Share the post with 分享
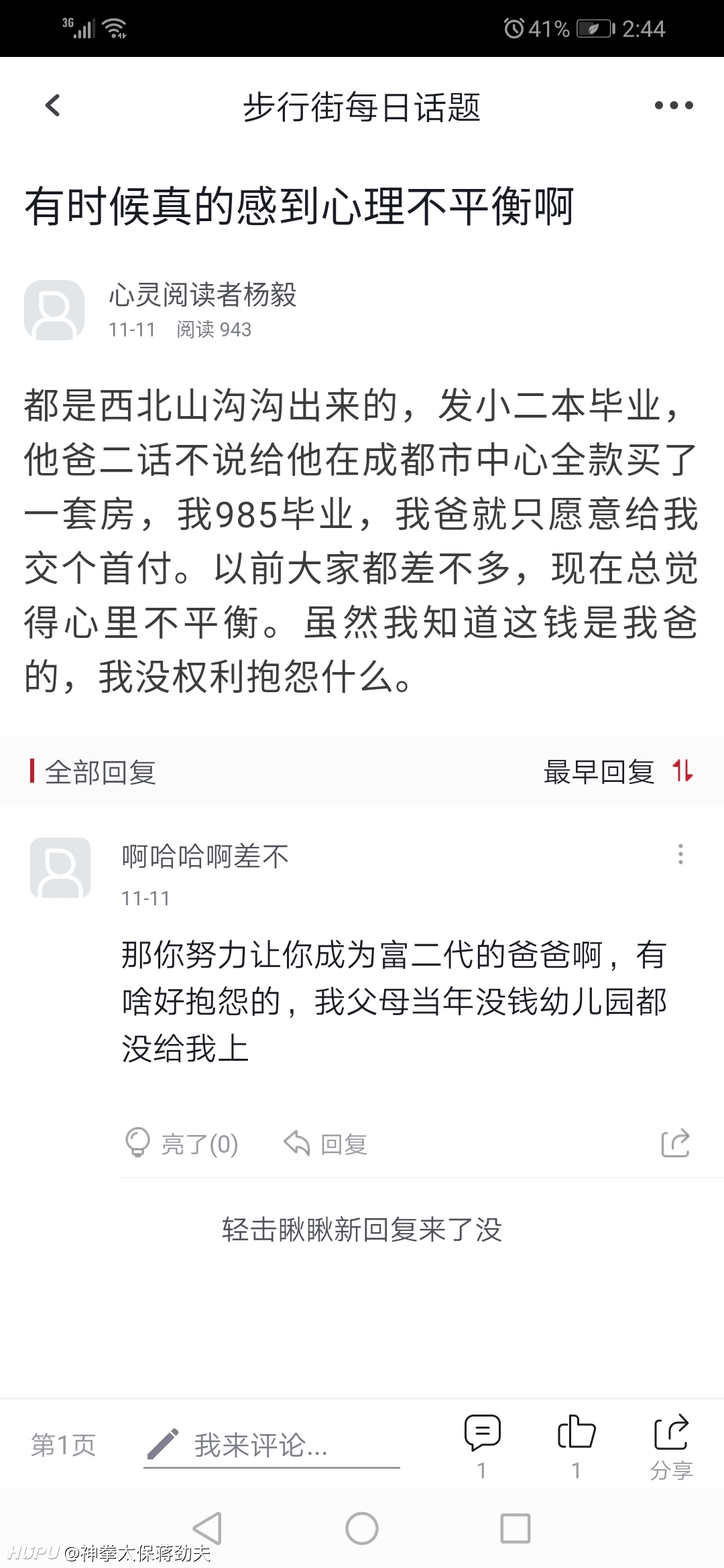 (671, 1445)
